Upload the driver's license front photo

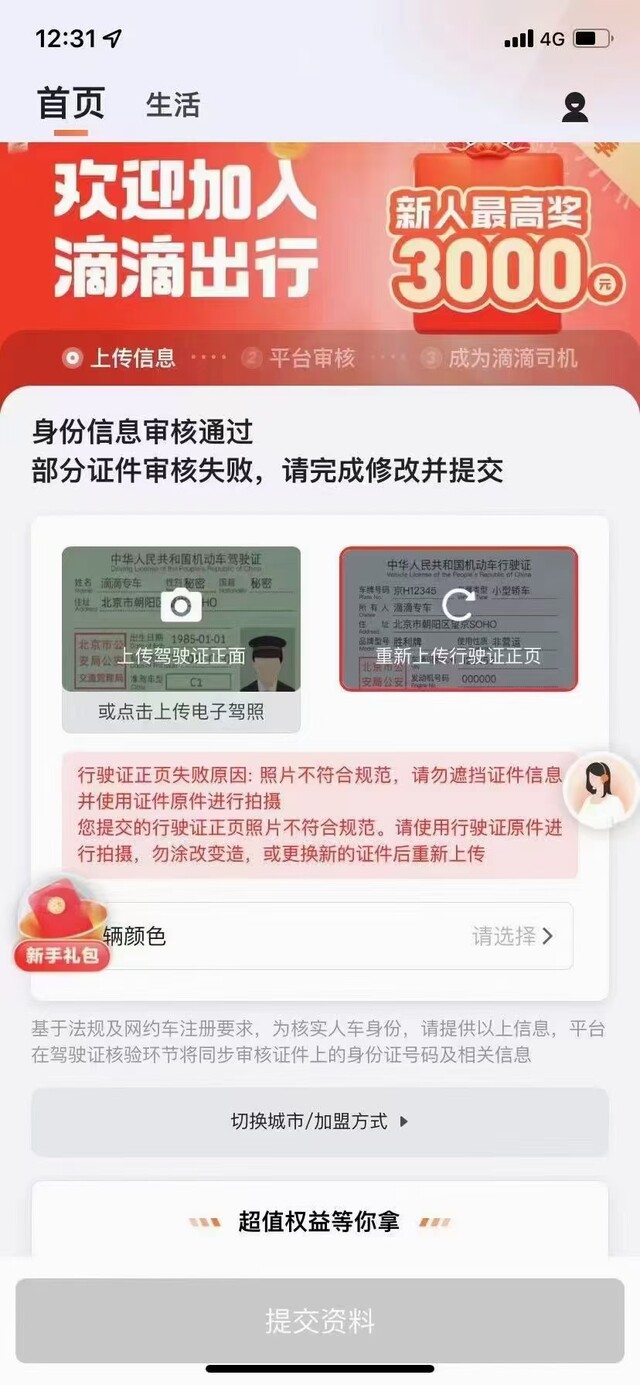point(181,619)
